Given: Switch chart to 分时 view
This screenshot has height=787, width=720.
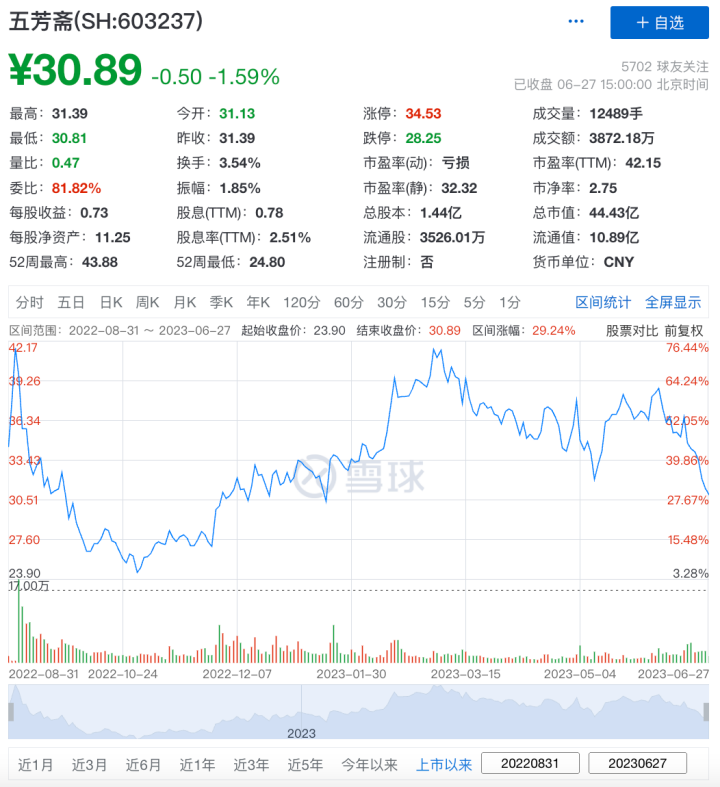Looking at the screenshot, I should click(30, 302).
